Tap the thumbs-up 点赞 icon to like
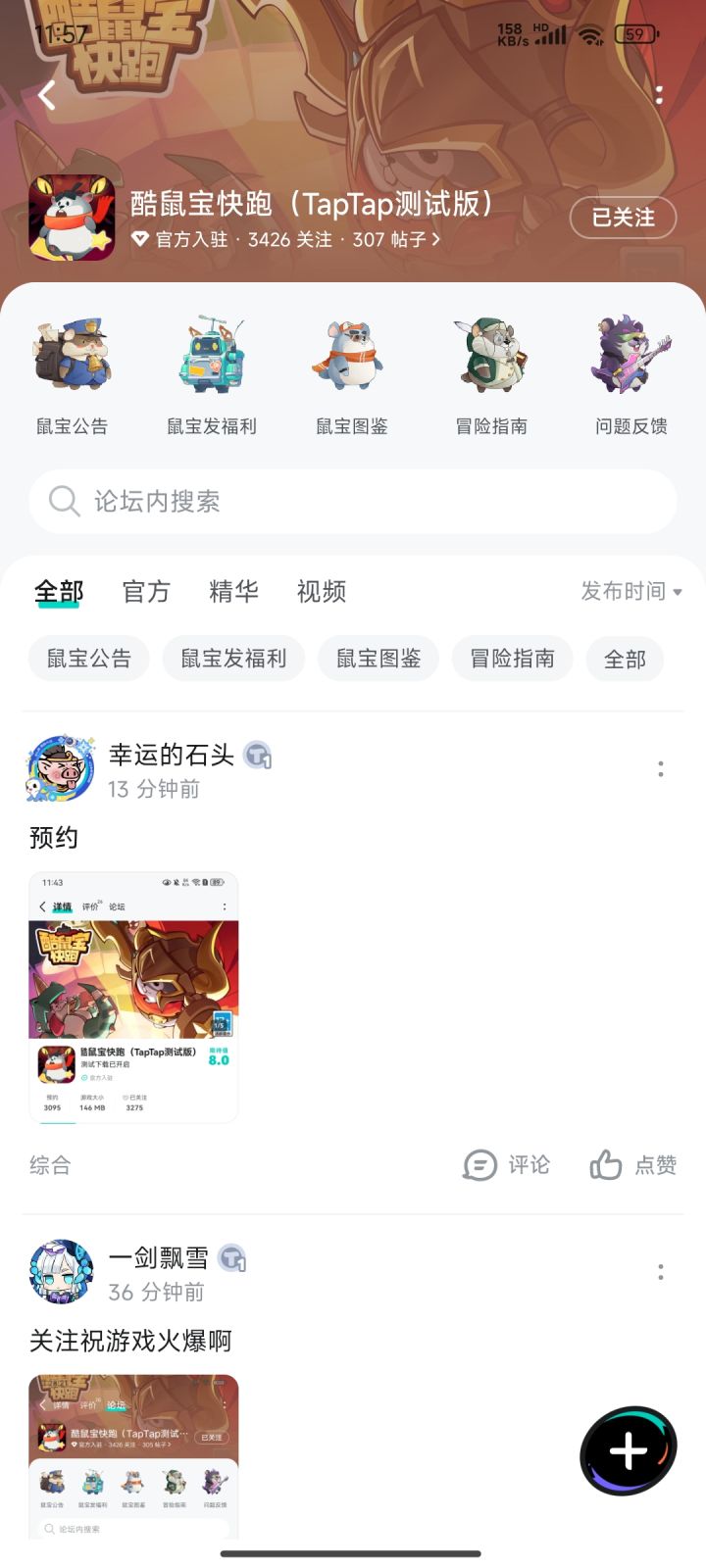Viewport: 706px width, 1568px height. tap(632, 1166)
